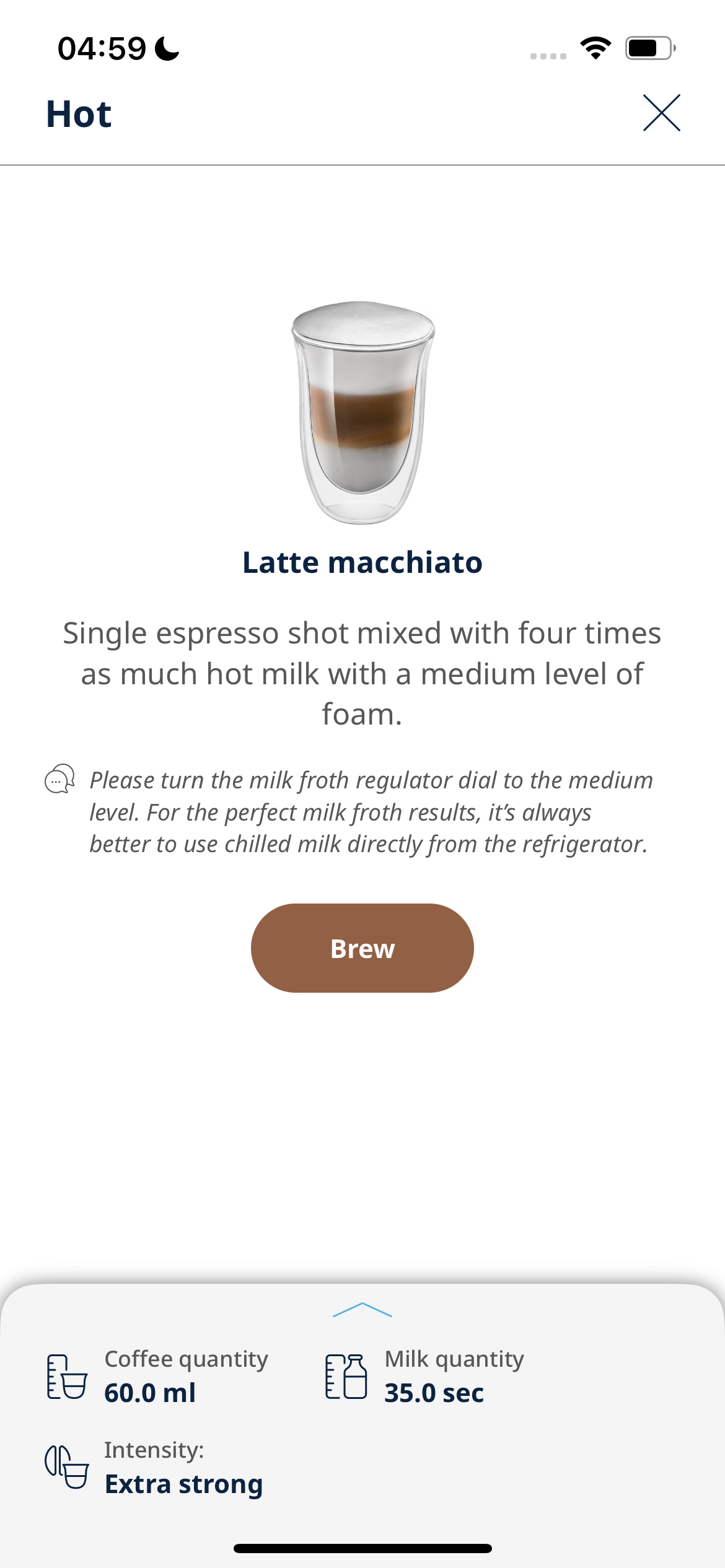Switch to the Hot drinks tab
Image resolution: width=725 pixels, height=1568 pixels.
79,113
